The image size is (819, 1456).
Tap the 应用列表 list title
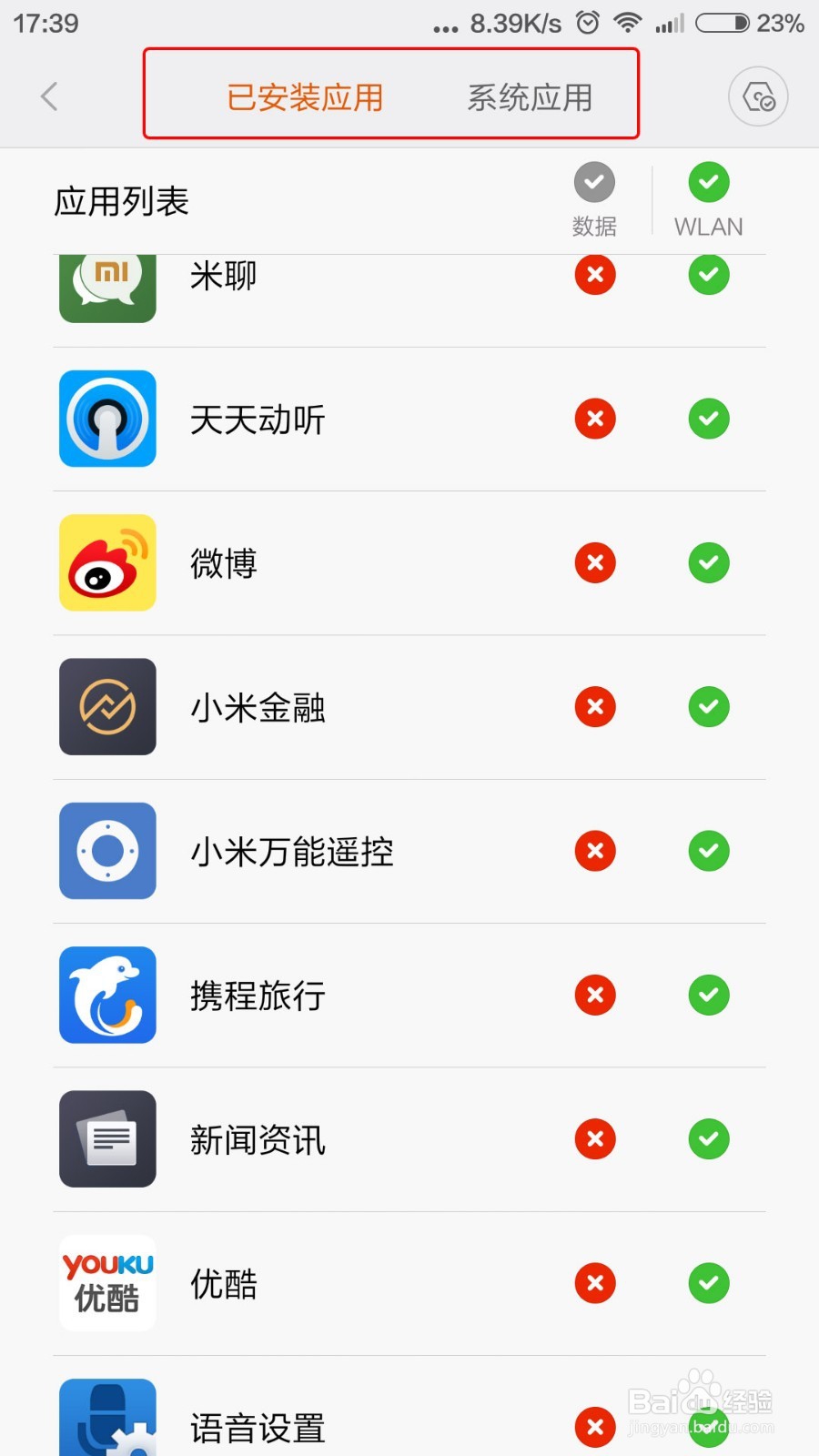point(121,201)
